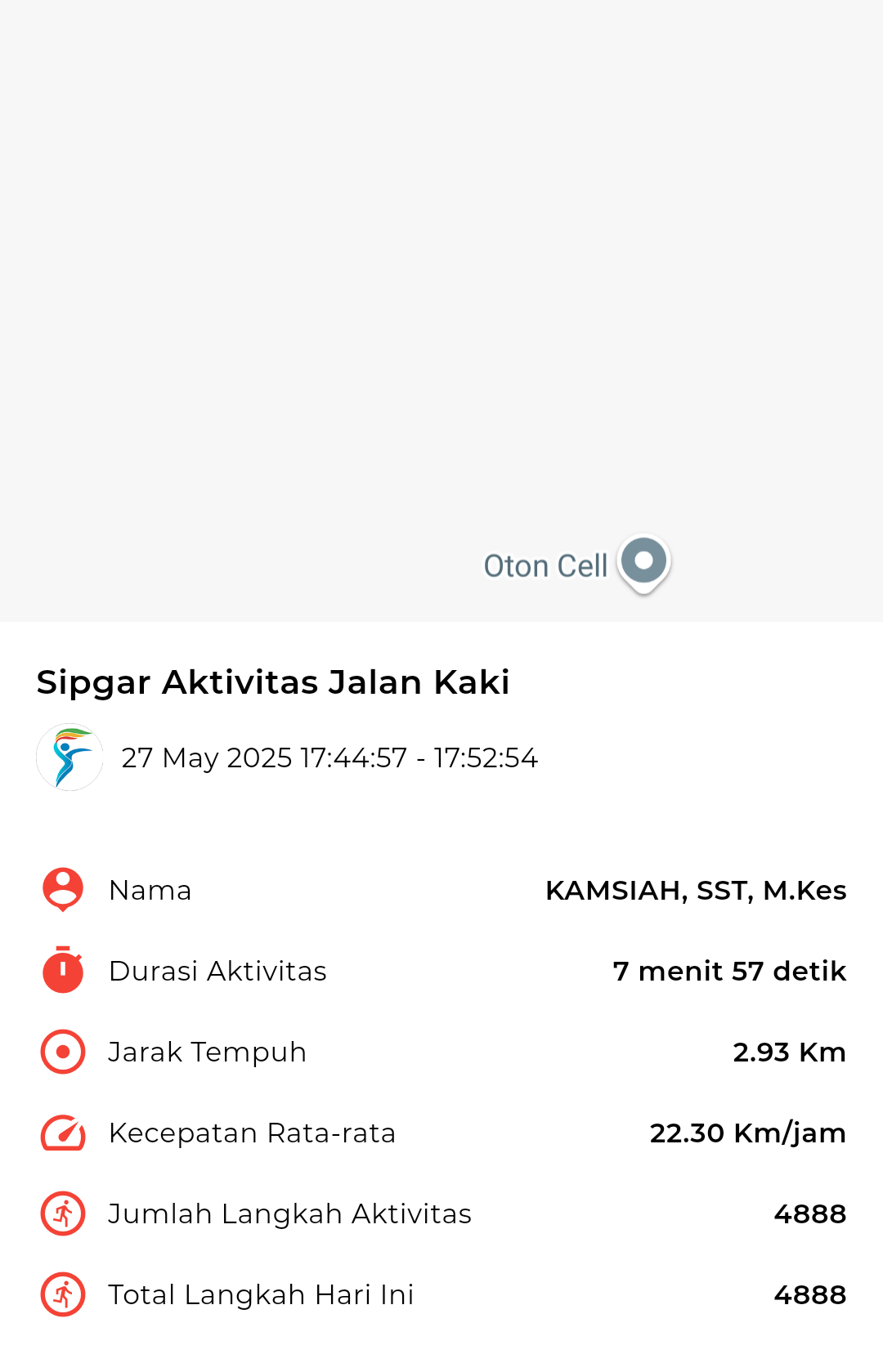Select the 7 menit 57 detik duration
The image size is (883, 1372).
click(730, 972)
